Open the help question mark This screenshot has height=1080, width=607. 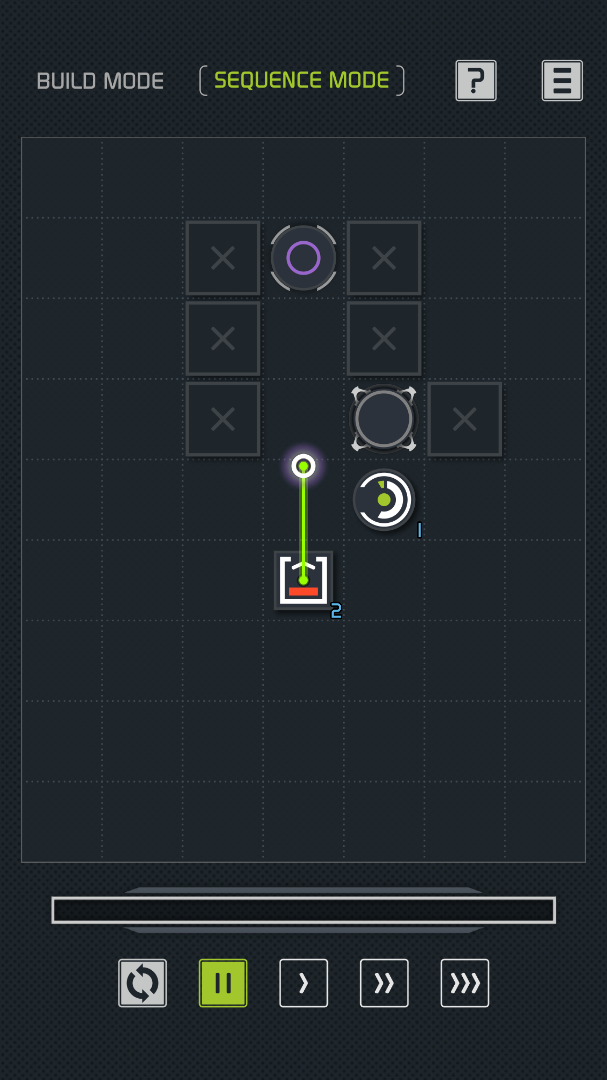[476, 81]
